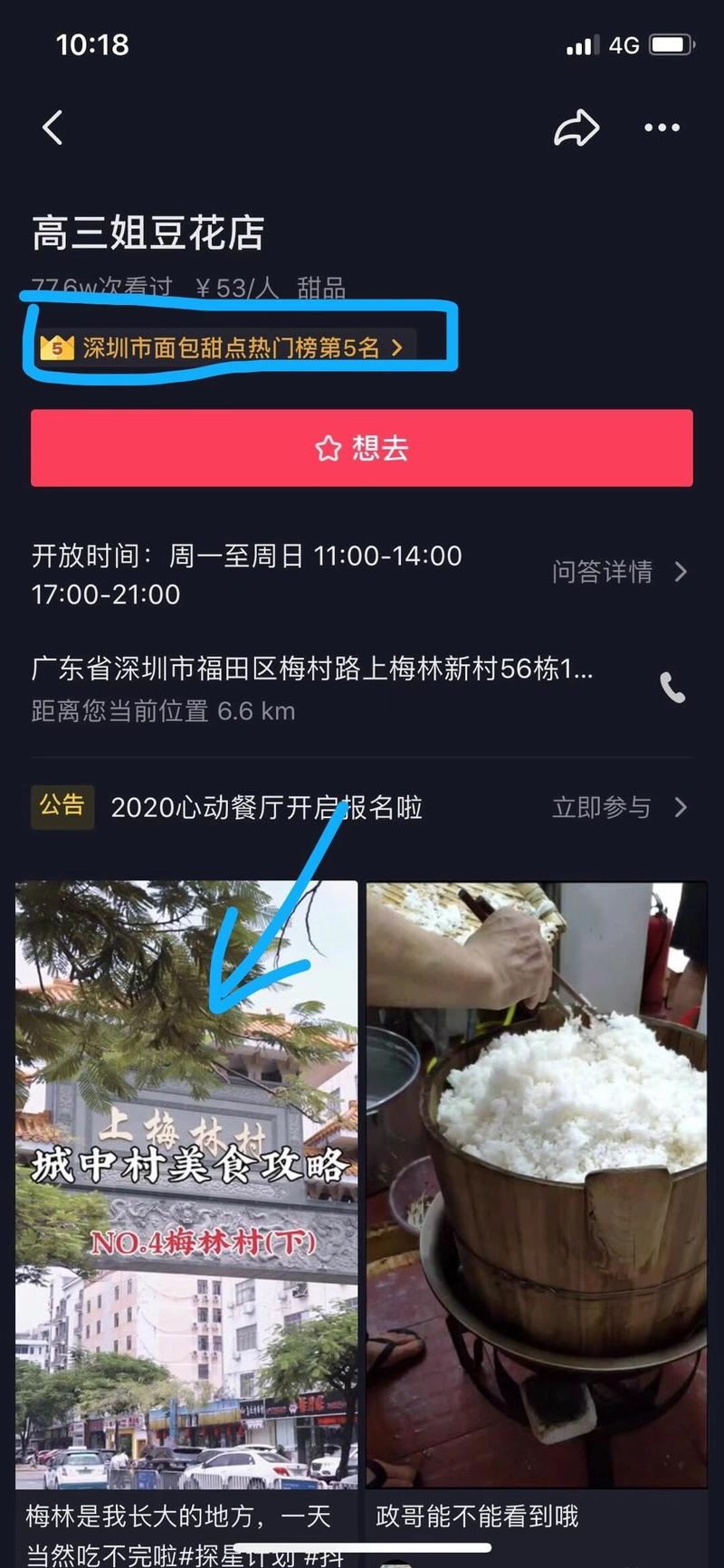Tap the star icon inside the 想去 button
Viewport: 724px width, 1568px height.
click(327, 448)
